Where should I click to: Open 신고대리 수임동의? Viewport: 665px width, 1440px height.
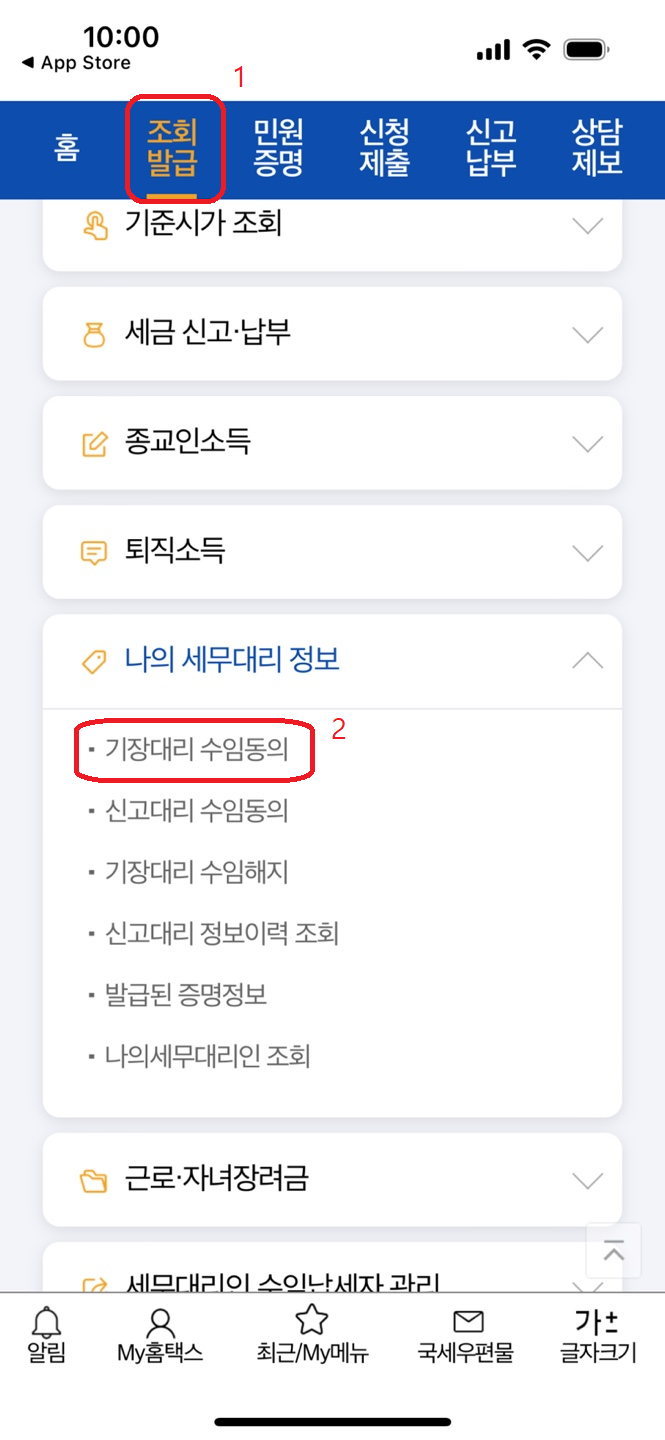pyautogui.click(x=196, y=811)
